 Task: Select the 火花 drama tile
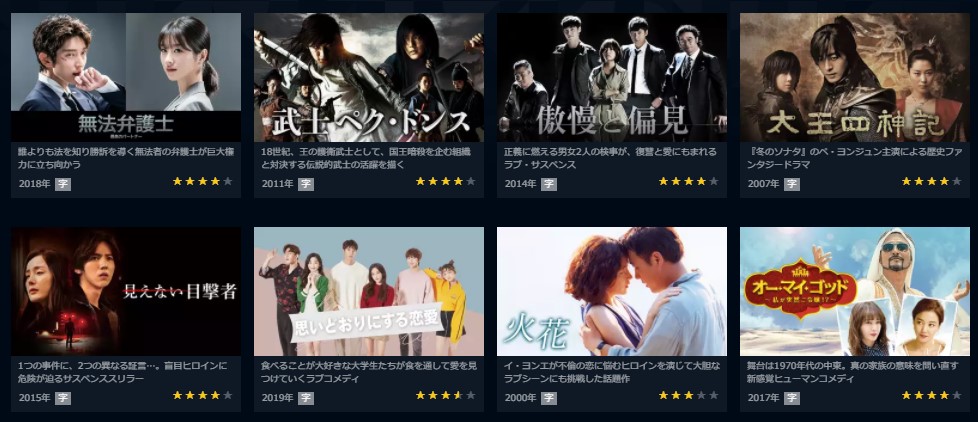[x=612, y=292]
